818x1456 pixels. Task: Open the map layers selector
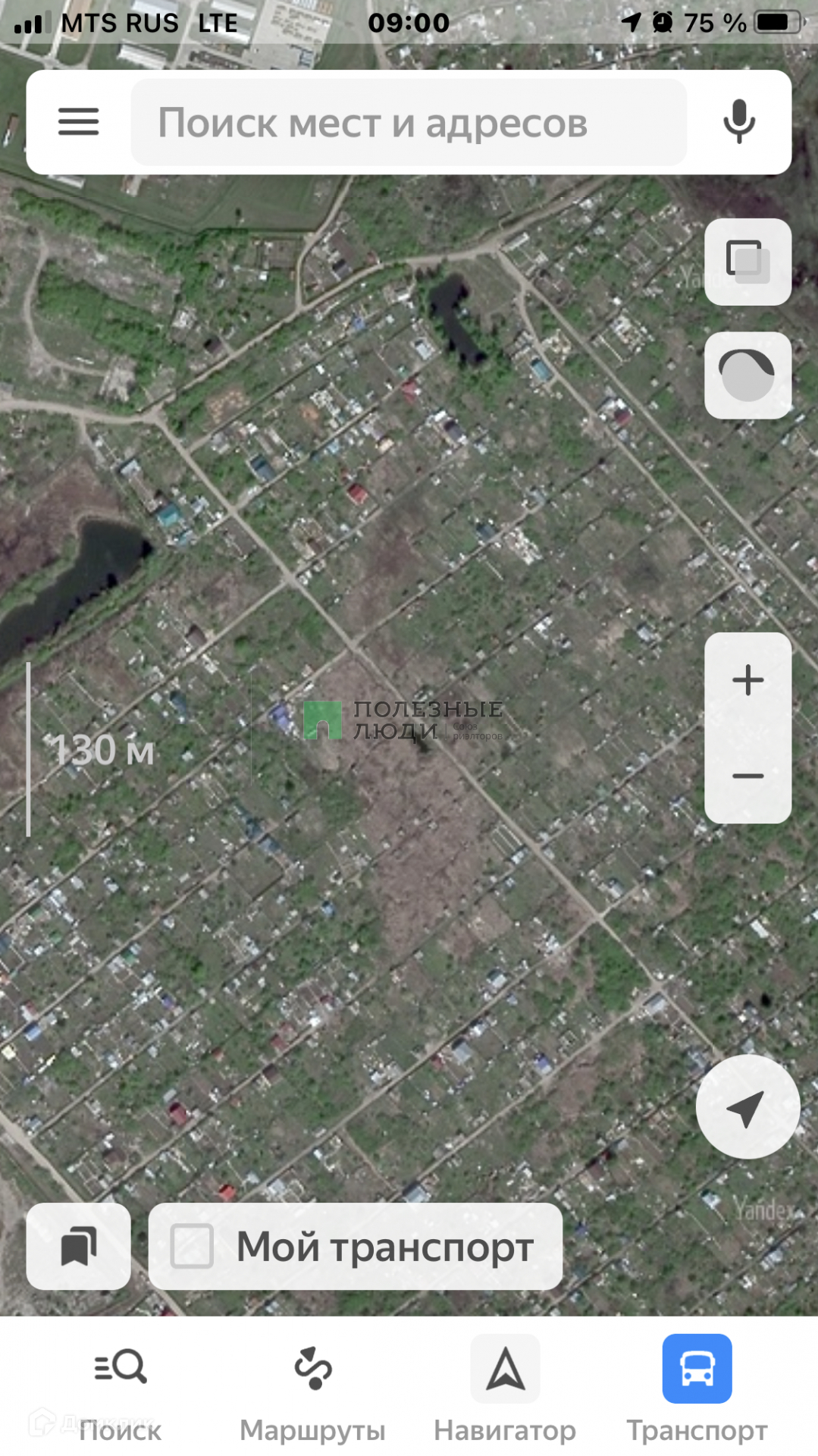(x=747, y=262)
